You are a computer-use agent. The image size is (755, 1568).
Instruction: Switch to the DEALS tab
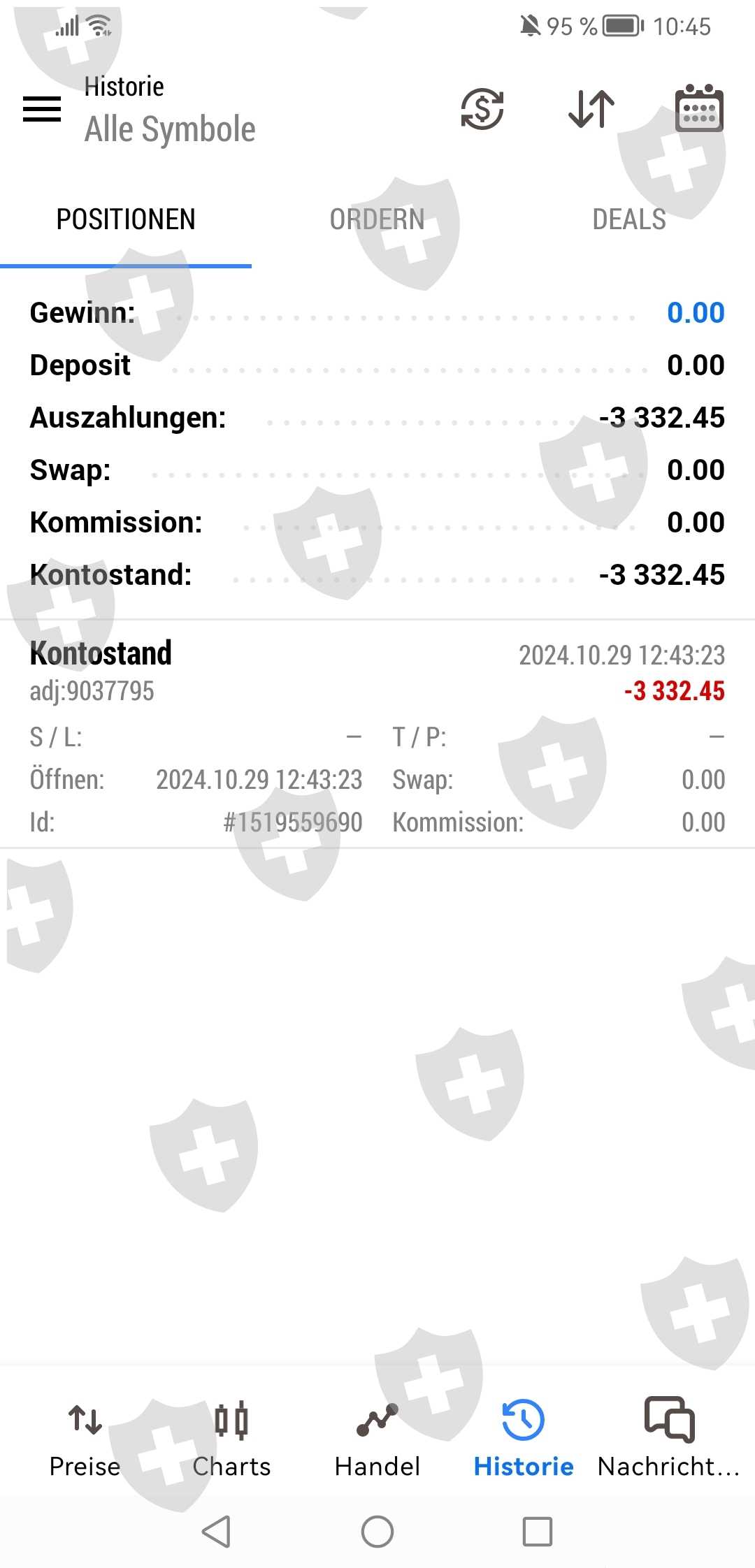click(x=629, y=219)
